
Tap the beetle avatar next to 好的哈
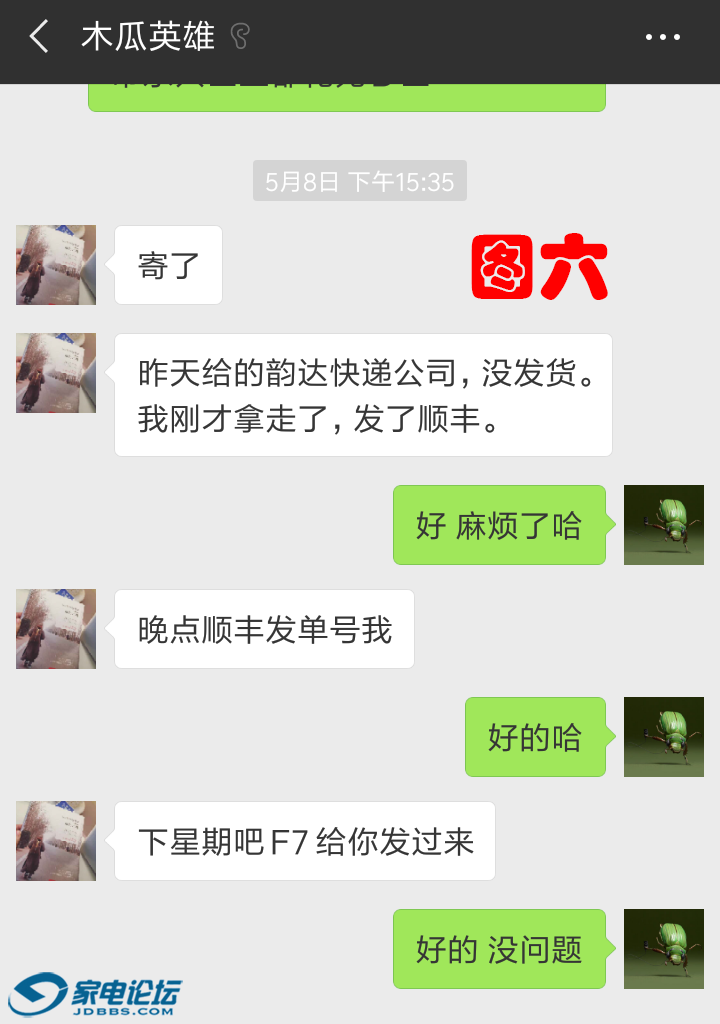664,737
